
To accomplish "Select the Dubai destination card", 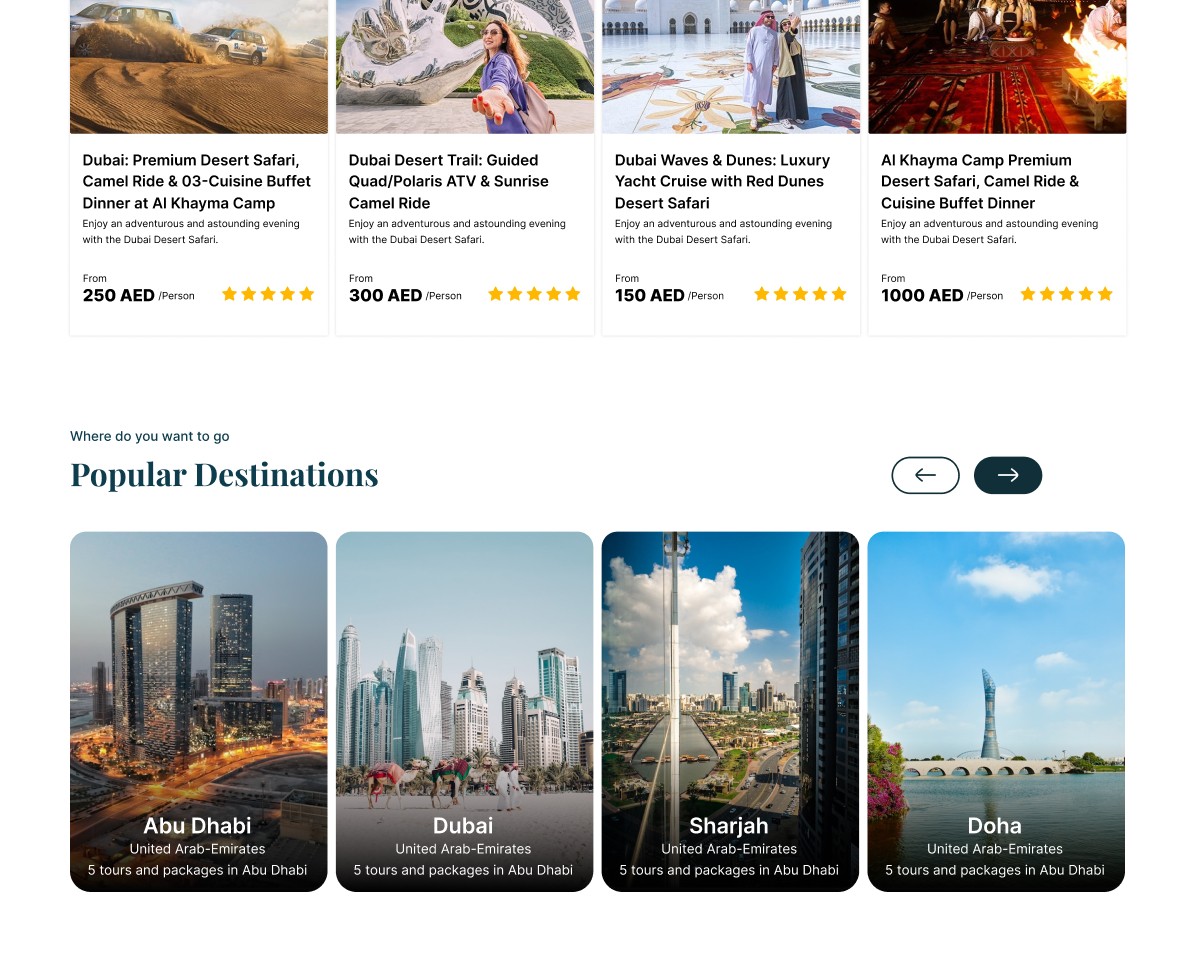I will [x=465, y=711].
